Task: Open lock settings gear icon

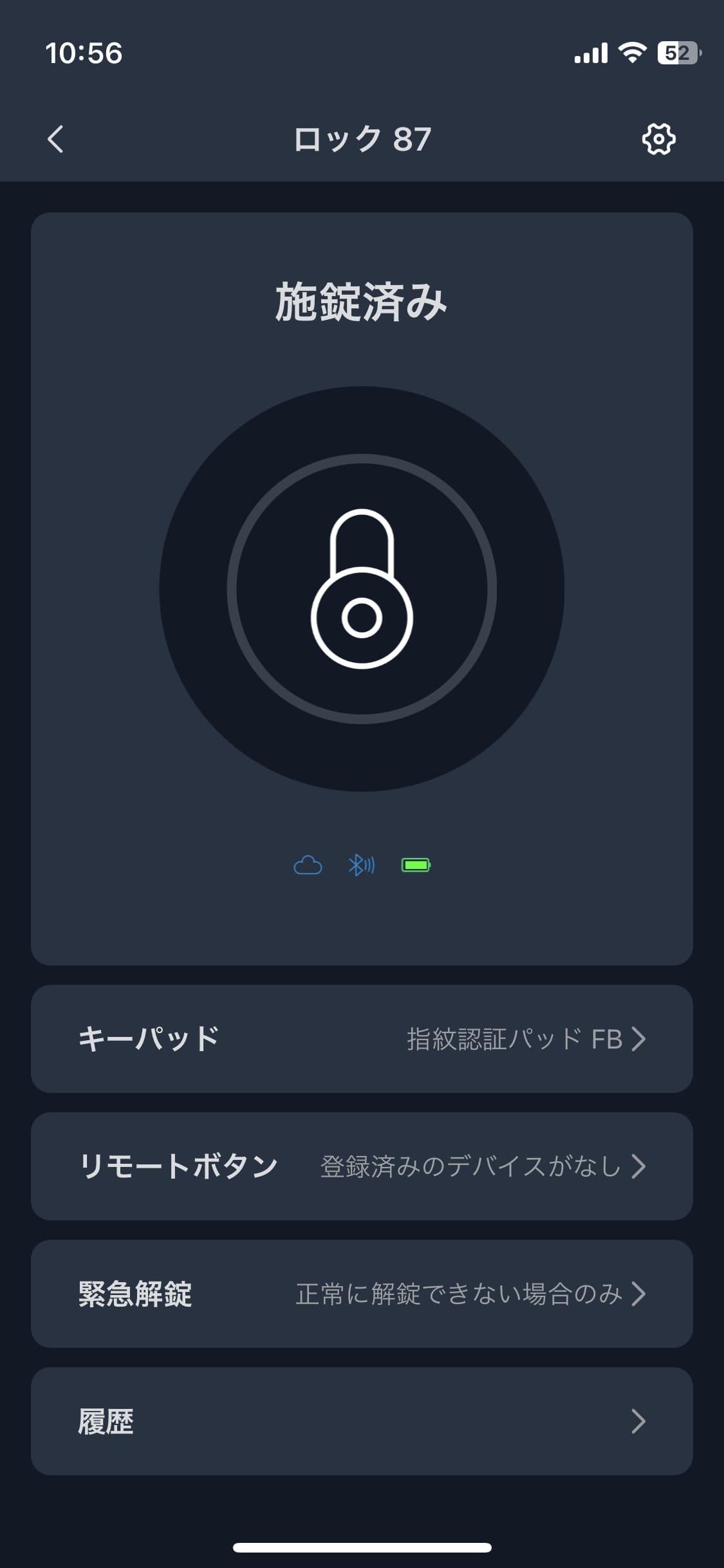Action: tap(658, 139)
